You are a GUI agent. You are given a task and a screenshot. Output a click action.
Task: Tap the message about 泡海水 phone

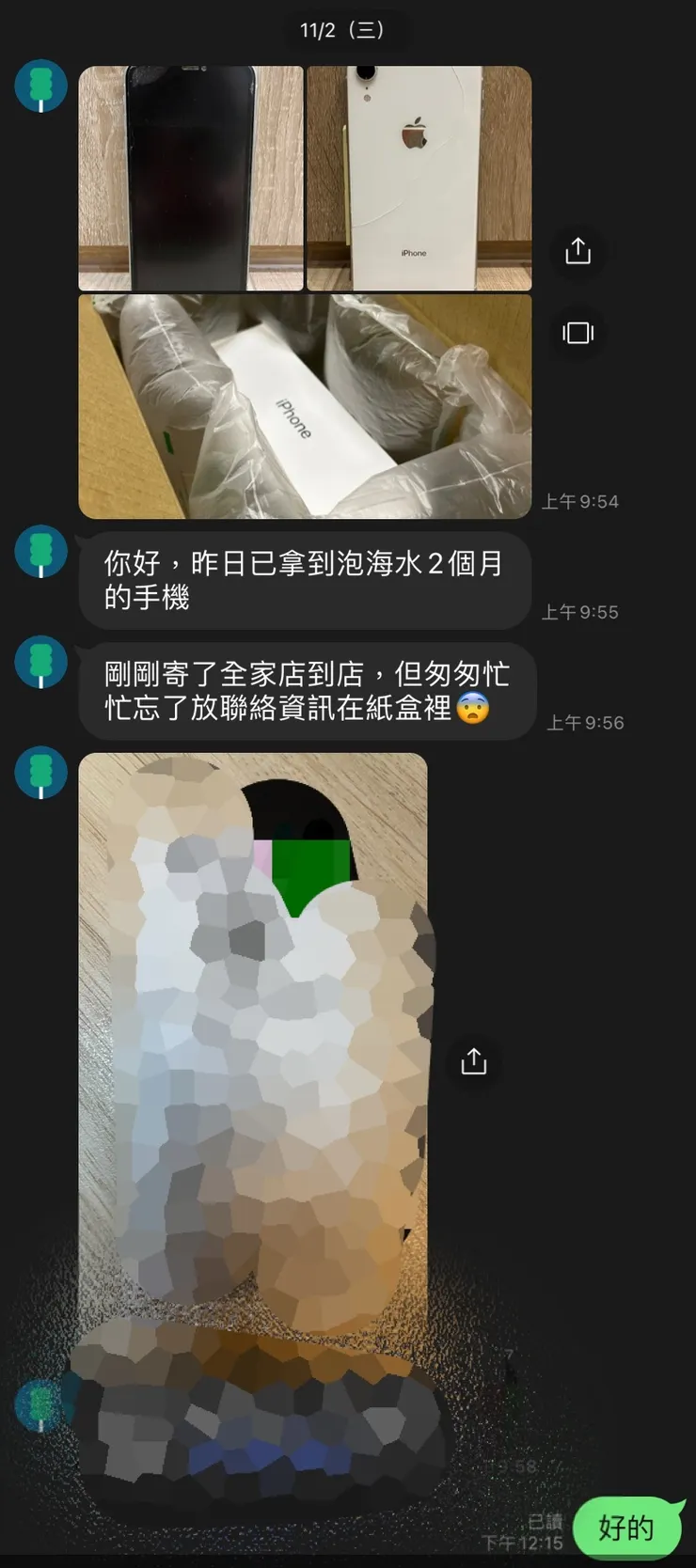click(x=303, y=581)
